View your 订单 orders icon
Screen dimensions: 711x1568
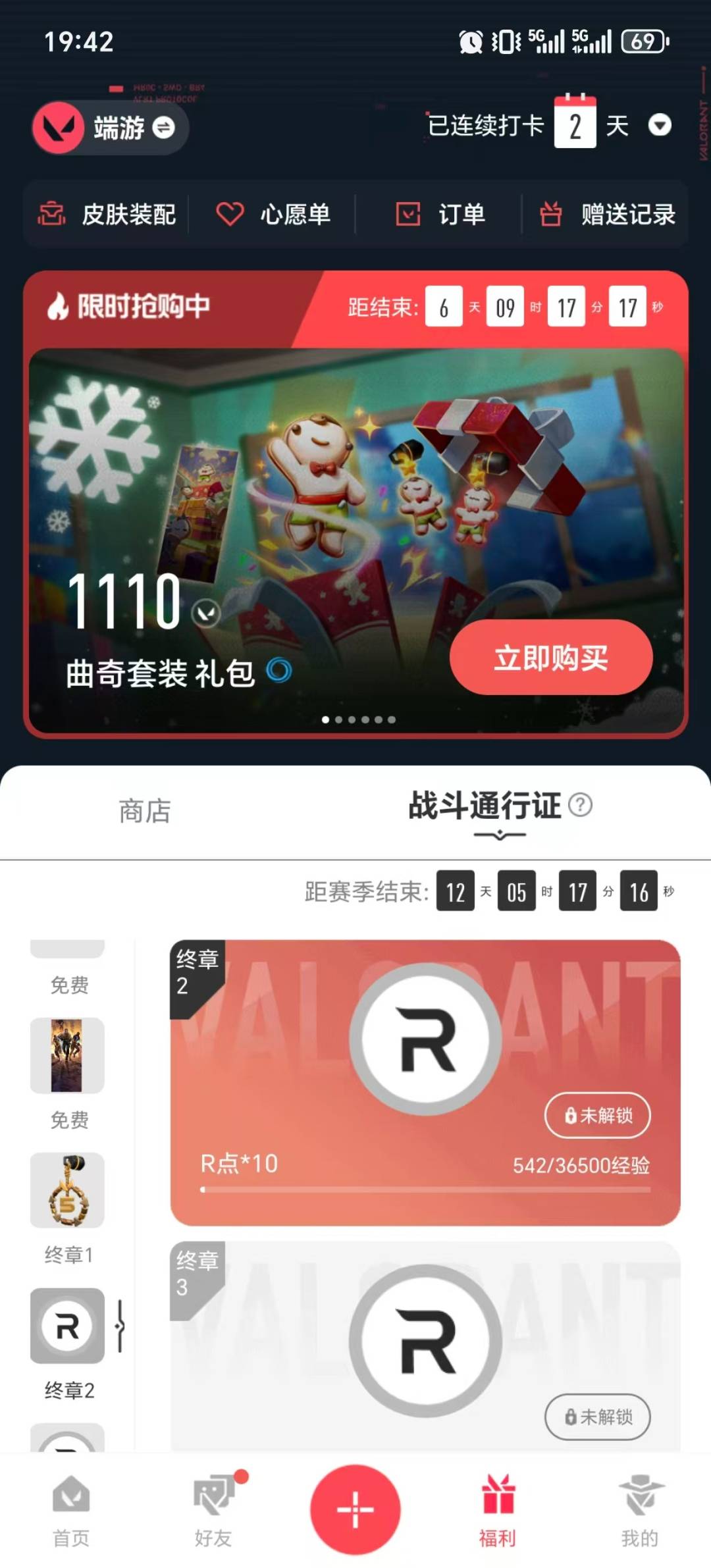408,215
